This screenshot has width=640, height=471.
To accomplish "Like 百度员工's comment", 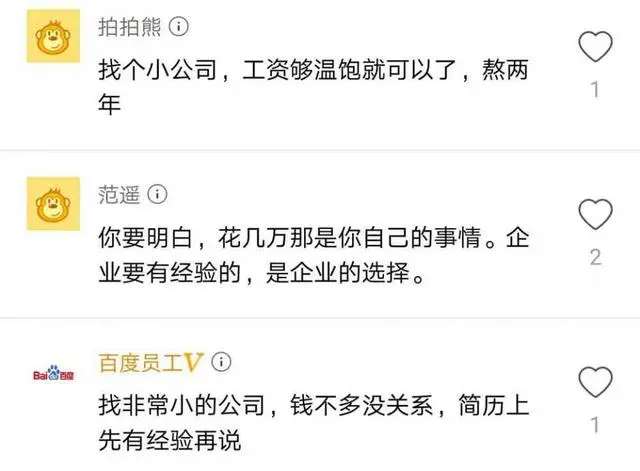I will tap(596, 382).
